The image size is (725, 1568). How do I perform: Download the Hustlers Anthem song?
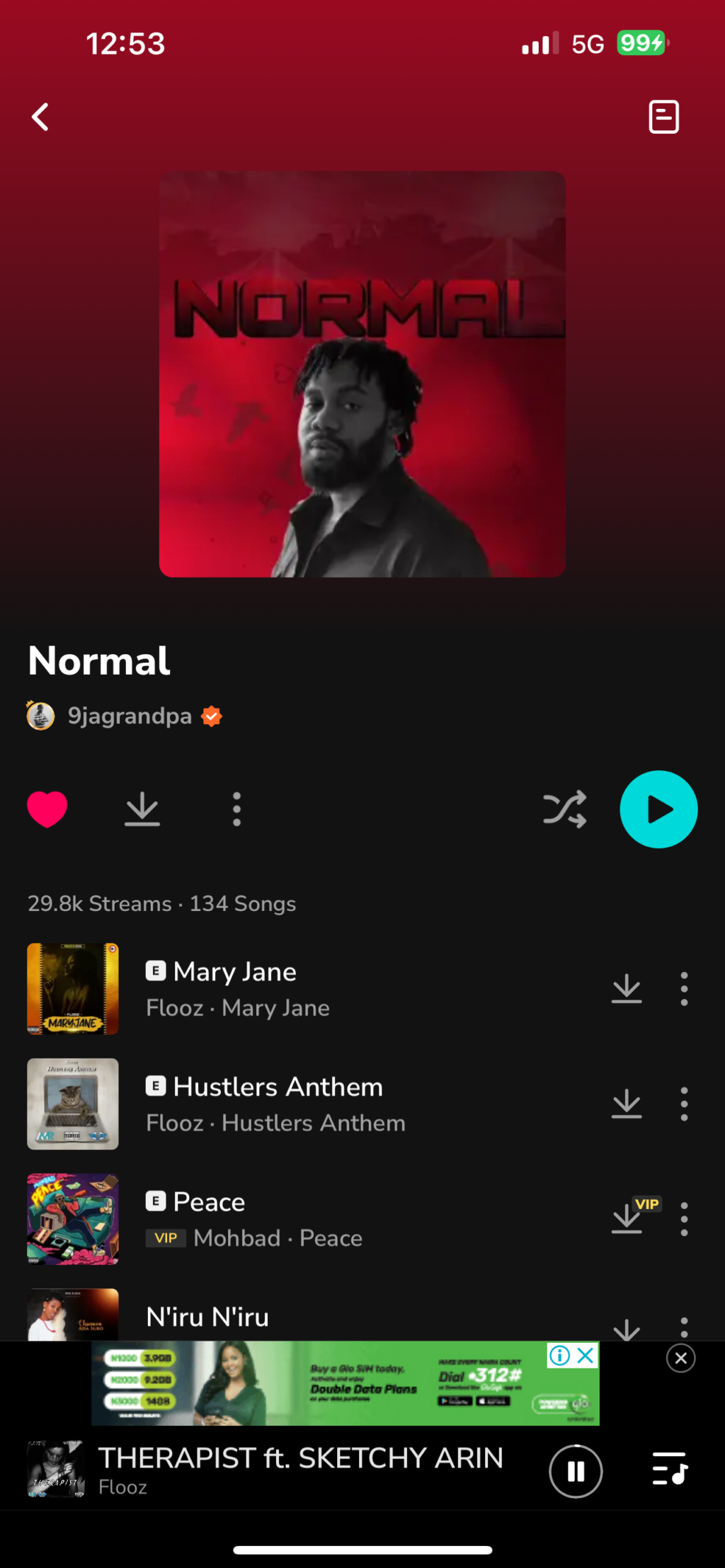coord(627,1104)
